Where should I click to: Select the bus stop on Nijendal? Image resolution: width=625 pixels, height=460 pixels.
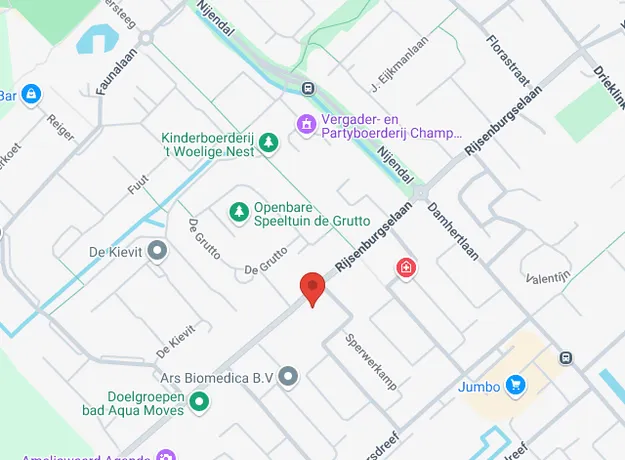pyautogui.click(x=307, y=88)
